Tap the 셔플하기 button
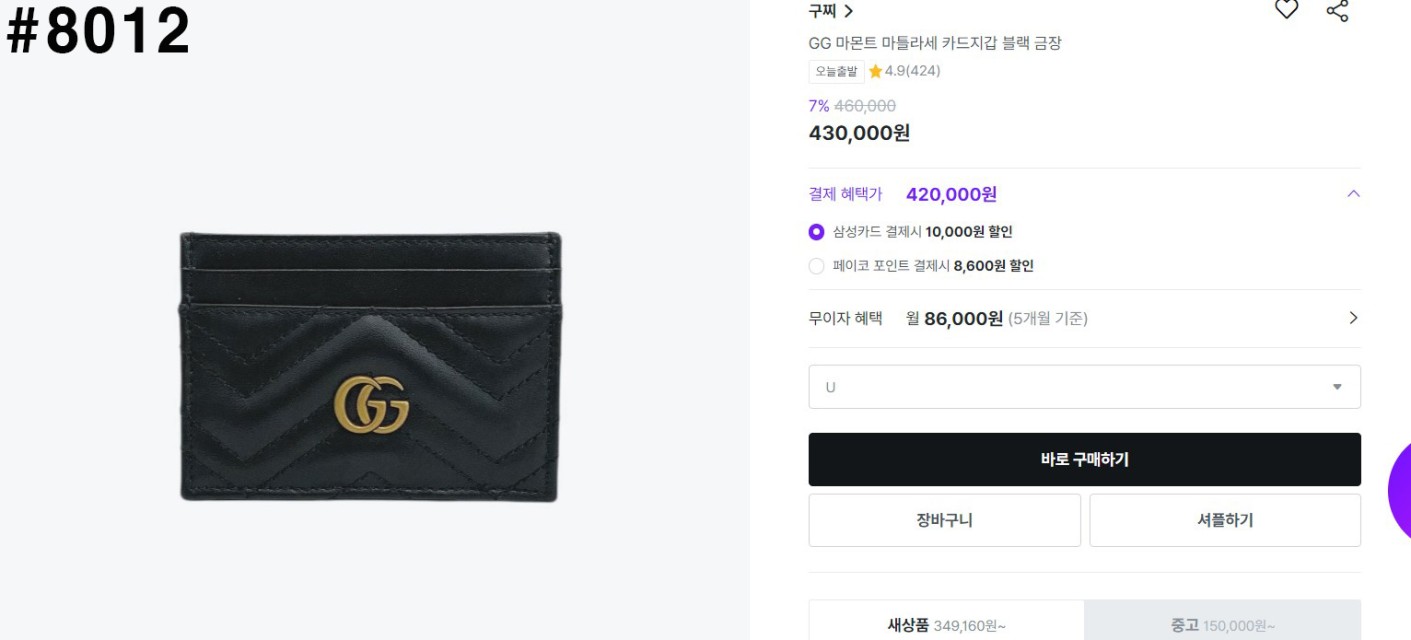 click(x=1224, y=520)
